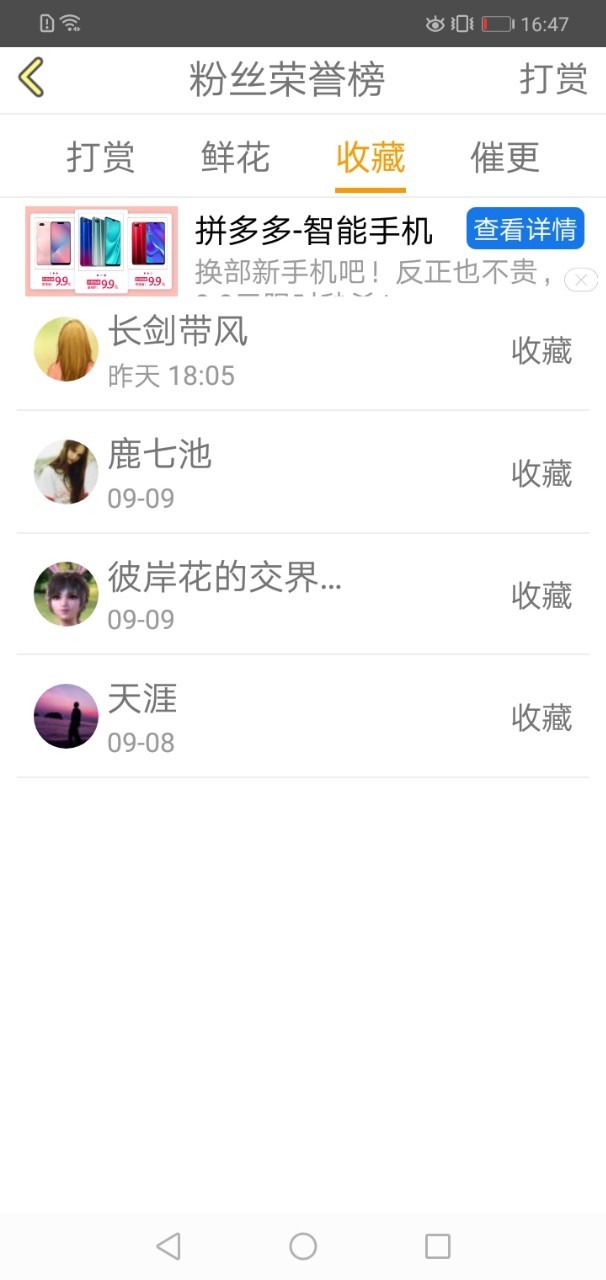
Task: Tap the system home button
Action: click(303, 1246)
